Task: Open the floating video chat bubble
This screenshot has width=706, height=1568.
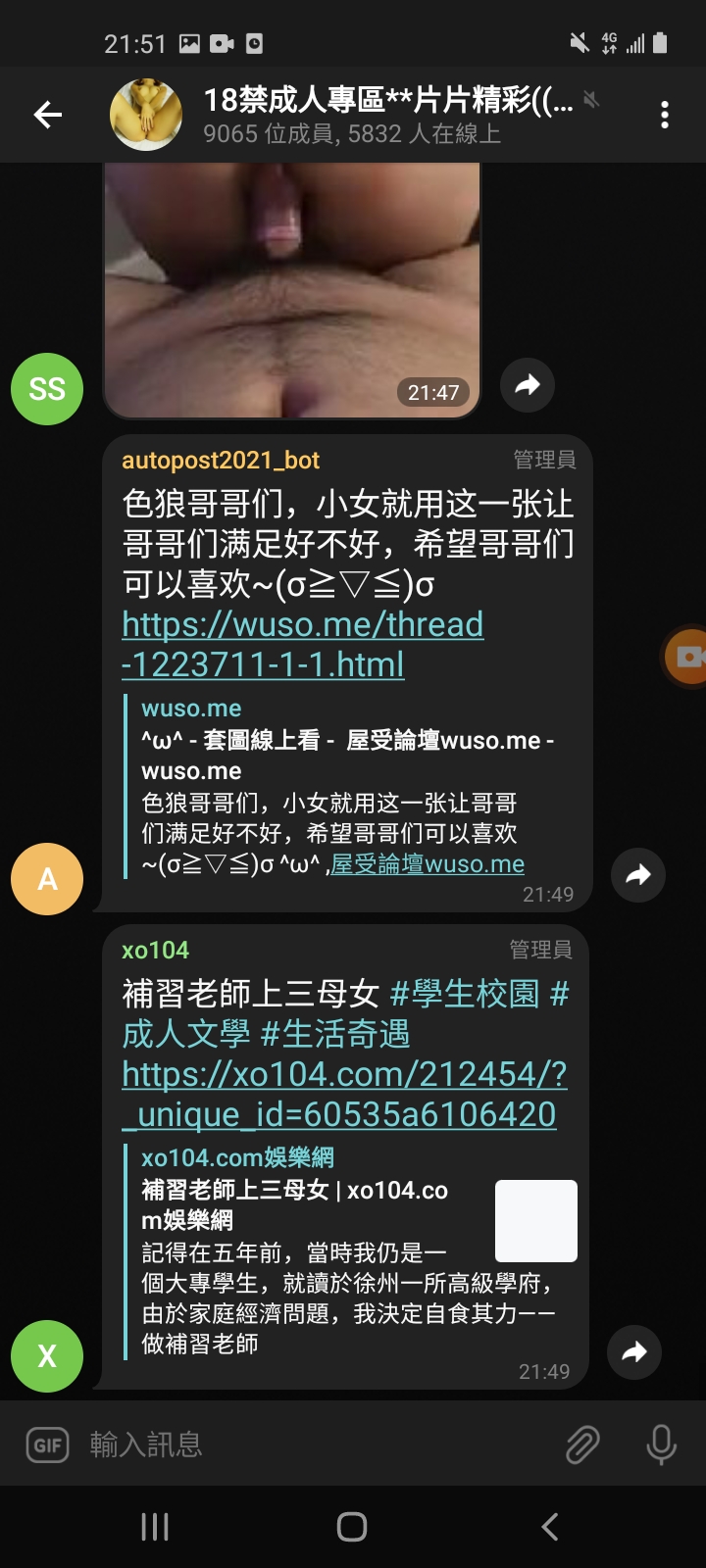Action: click(686, 657)
